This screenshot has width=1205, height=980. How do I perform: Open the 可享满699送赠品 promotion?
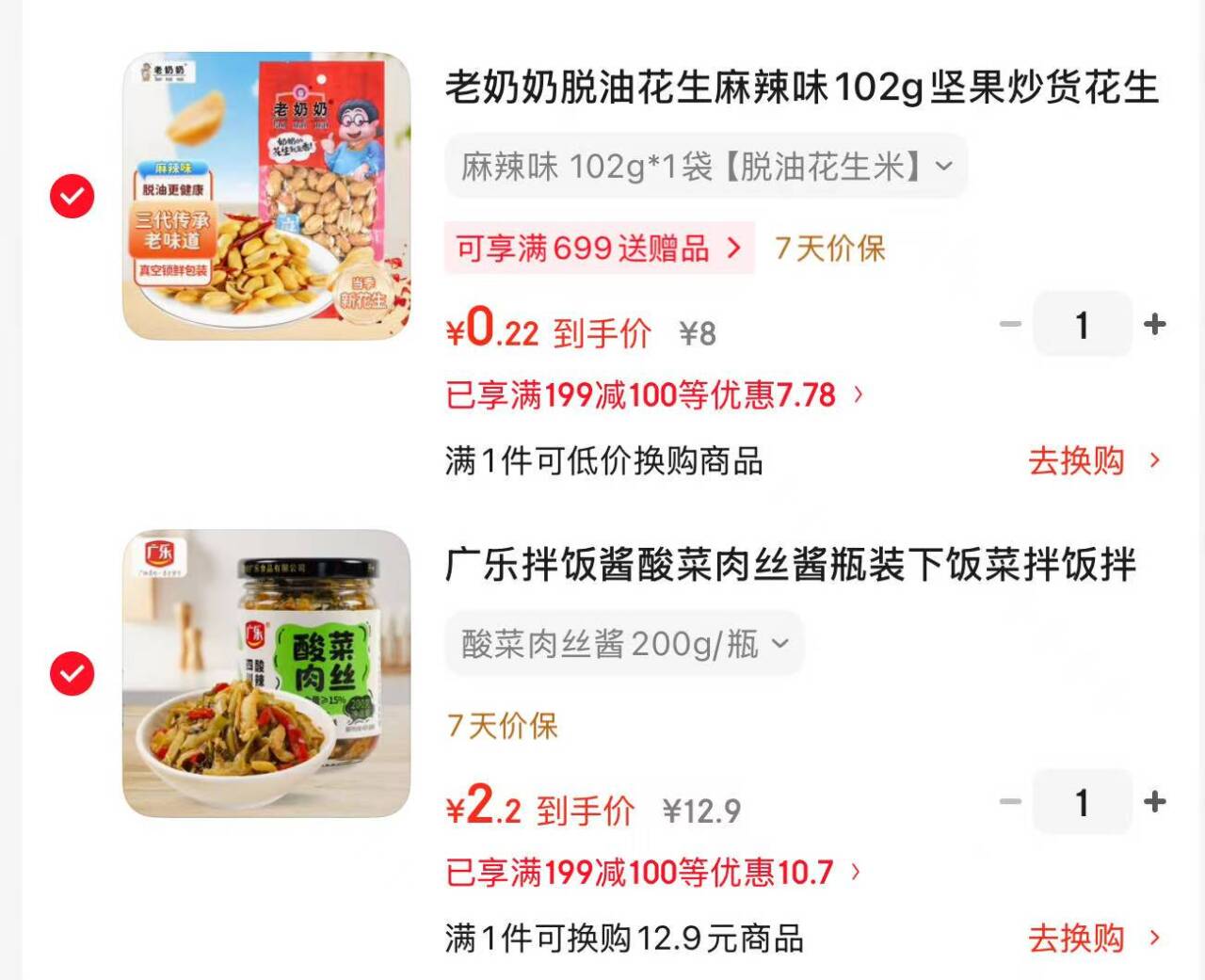click(599, 249)
